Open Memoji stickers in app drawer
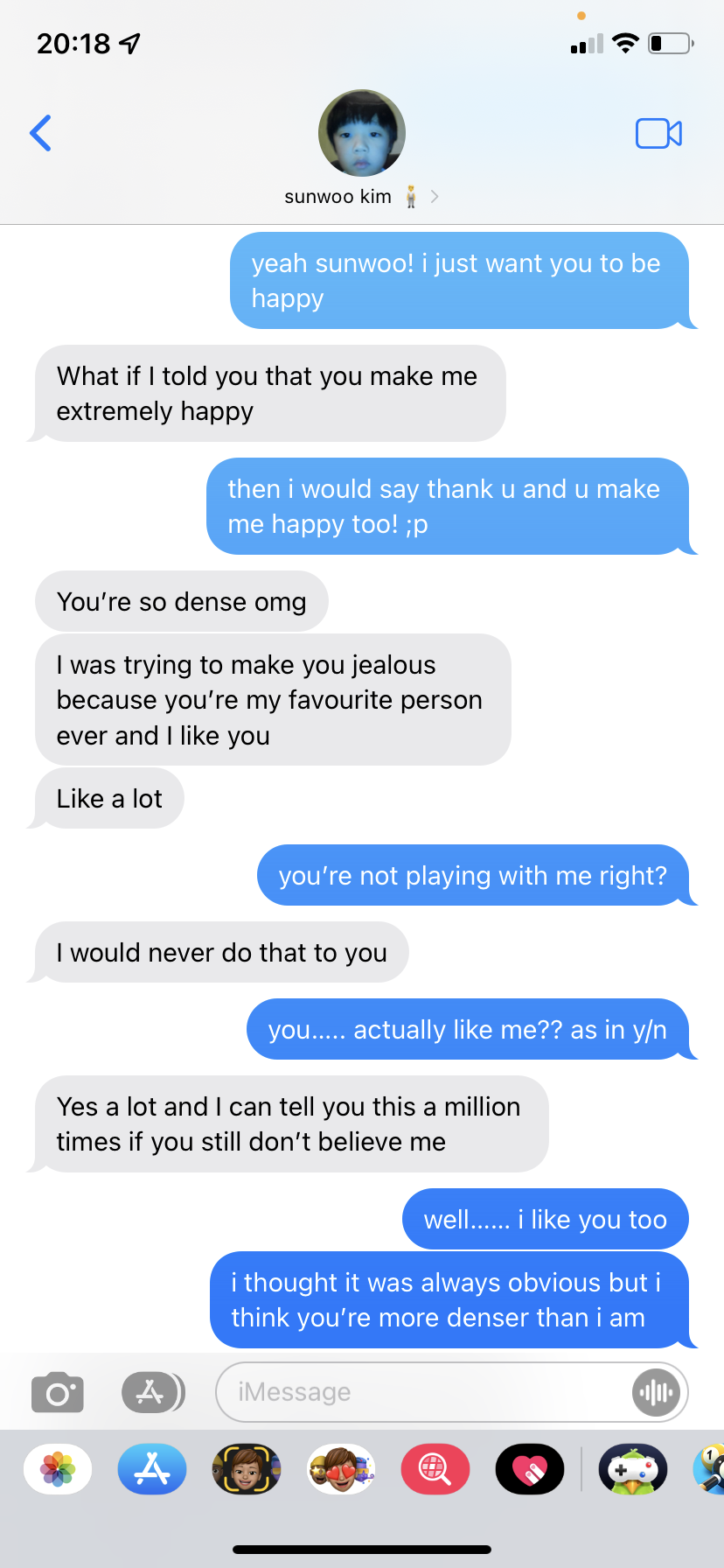 click(x=341, y=1469)
